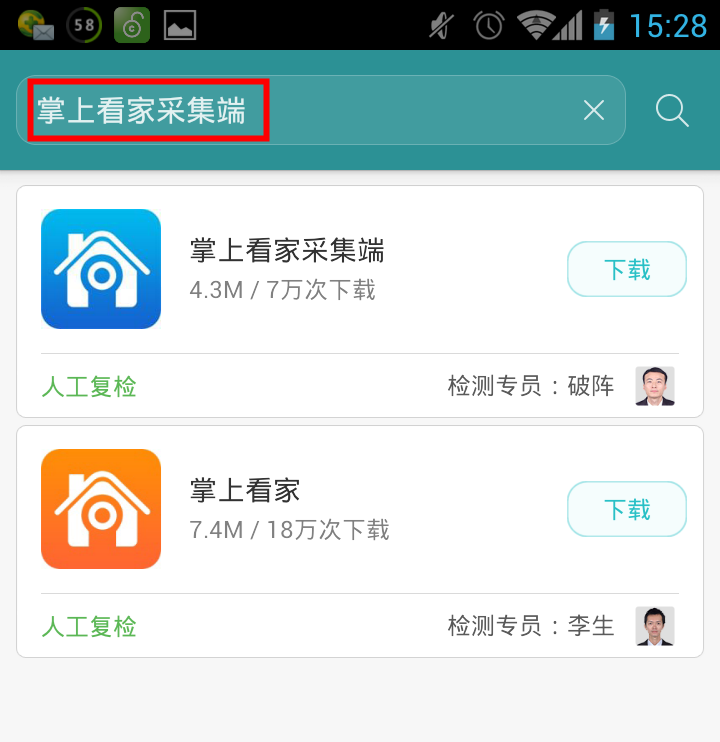Viewport: 720px width, 742px height.
Task: Run search with the magnifier icon
Action: tap(672, 110)
